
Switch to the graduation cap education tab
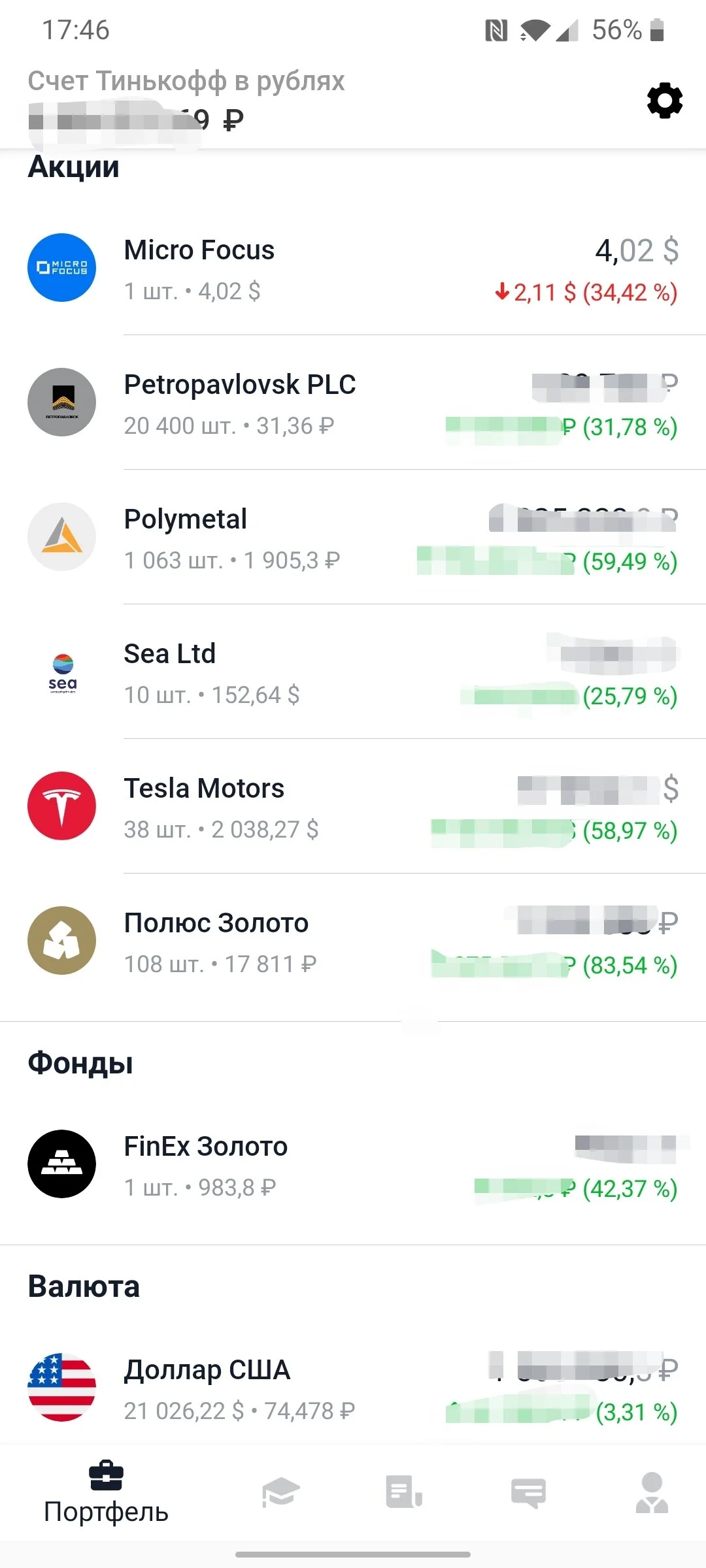pyautogui.click(x=280, y=1492)
